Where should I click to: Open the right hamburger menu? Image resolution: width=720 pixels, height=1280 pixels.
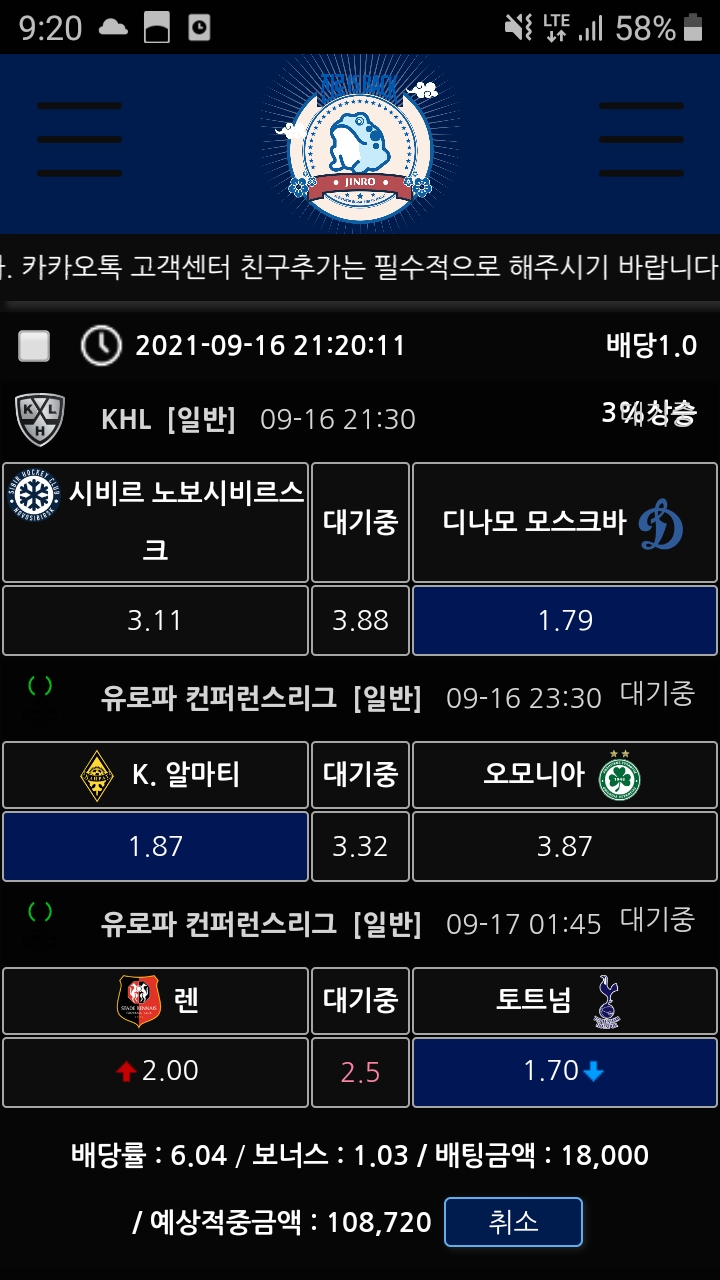pyautogui.click(x=641, y=140)
